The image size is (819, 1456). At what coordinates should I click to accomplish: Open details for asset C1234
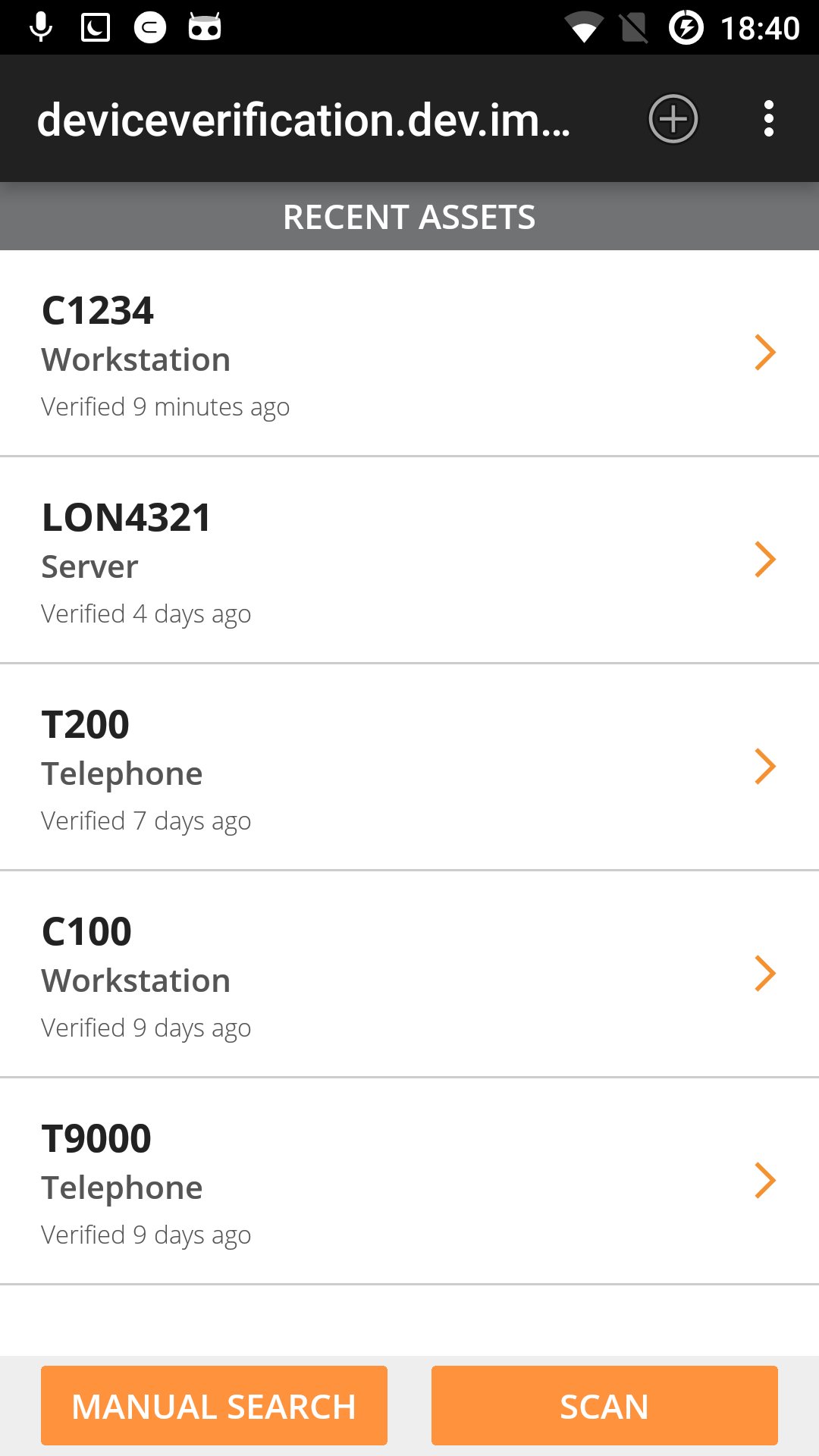pos(767,352)
